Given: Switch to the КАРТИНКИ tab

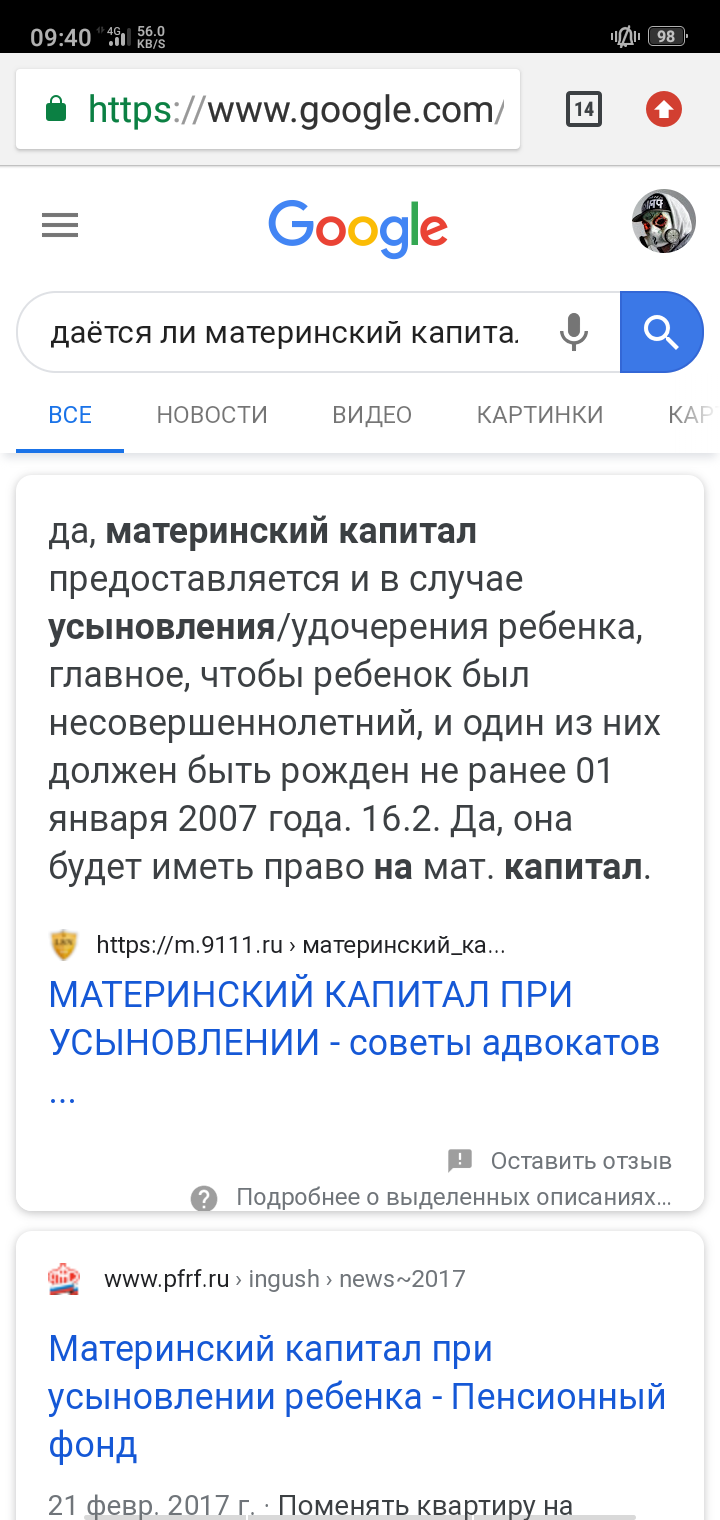Looking at the screenshot, I should click(540, 415).
